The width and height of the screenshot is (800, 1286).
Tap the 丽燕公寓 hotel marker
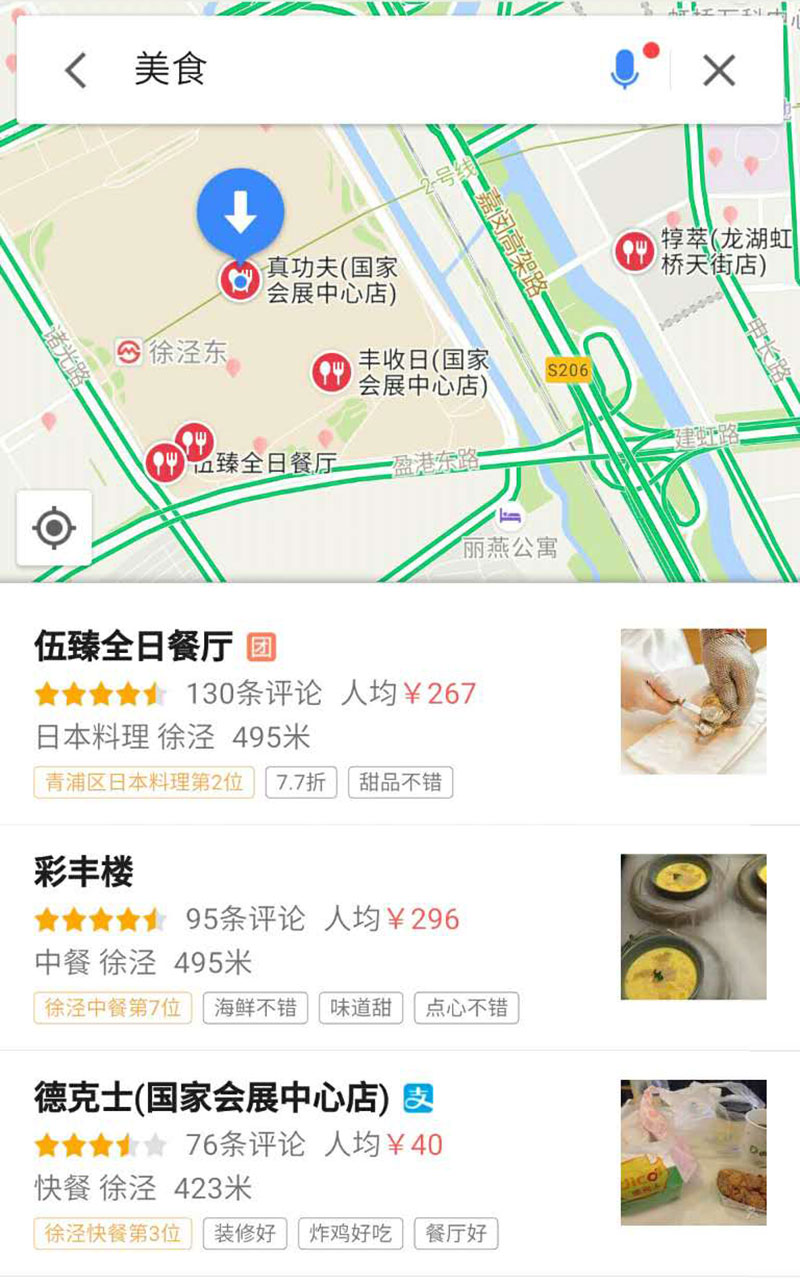[x=511, y=517]
